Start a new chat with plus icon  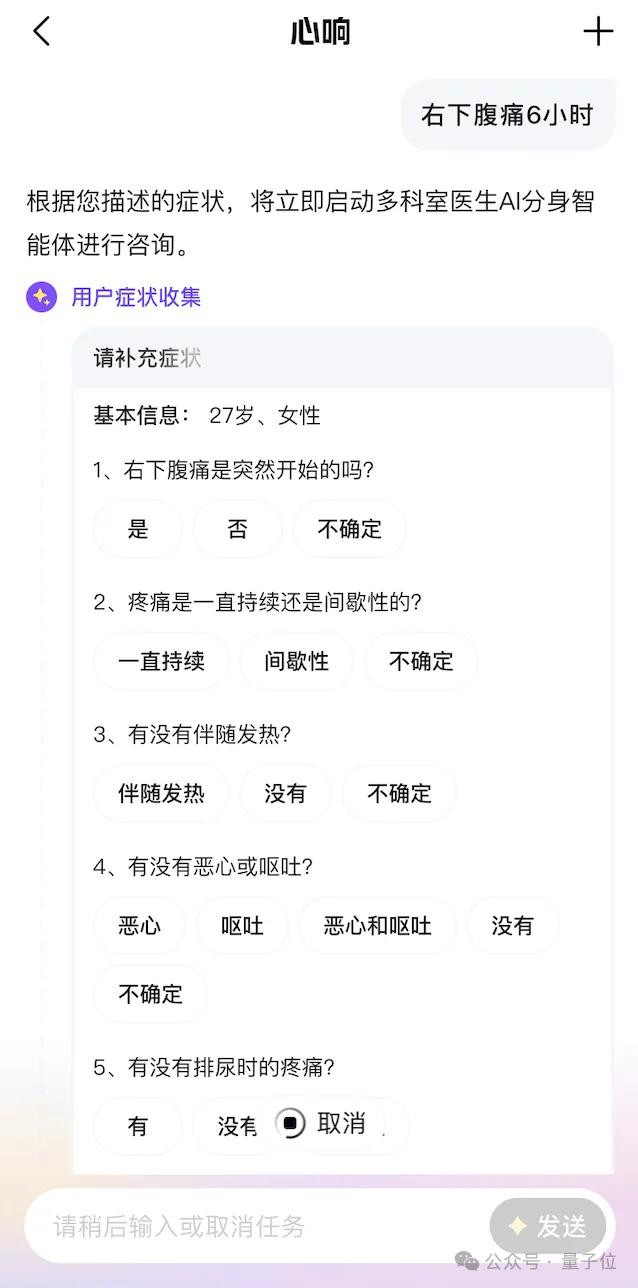[598, 32]
